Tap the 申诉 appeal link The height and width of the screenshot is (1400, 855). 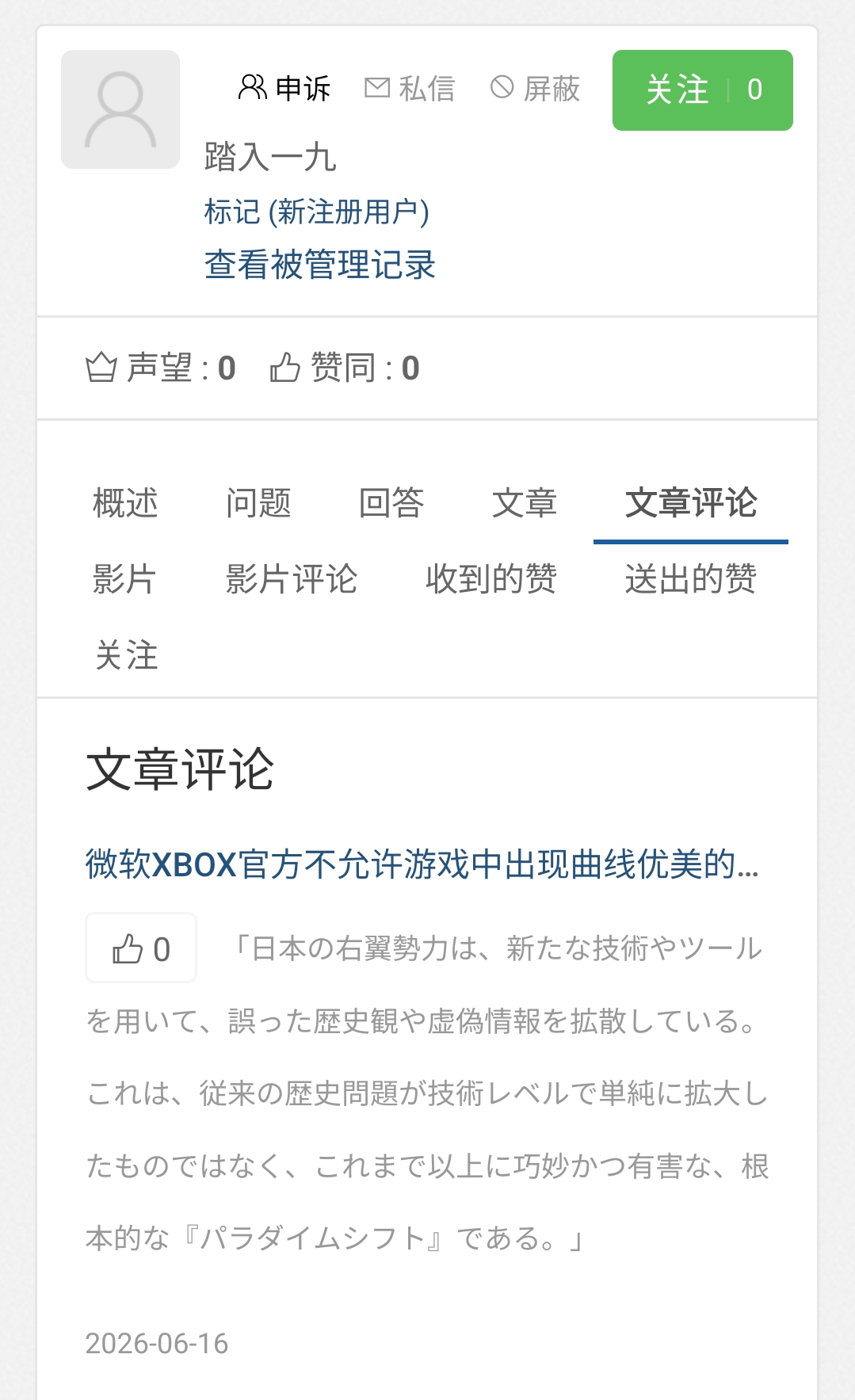click(284, 88)
